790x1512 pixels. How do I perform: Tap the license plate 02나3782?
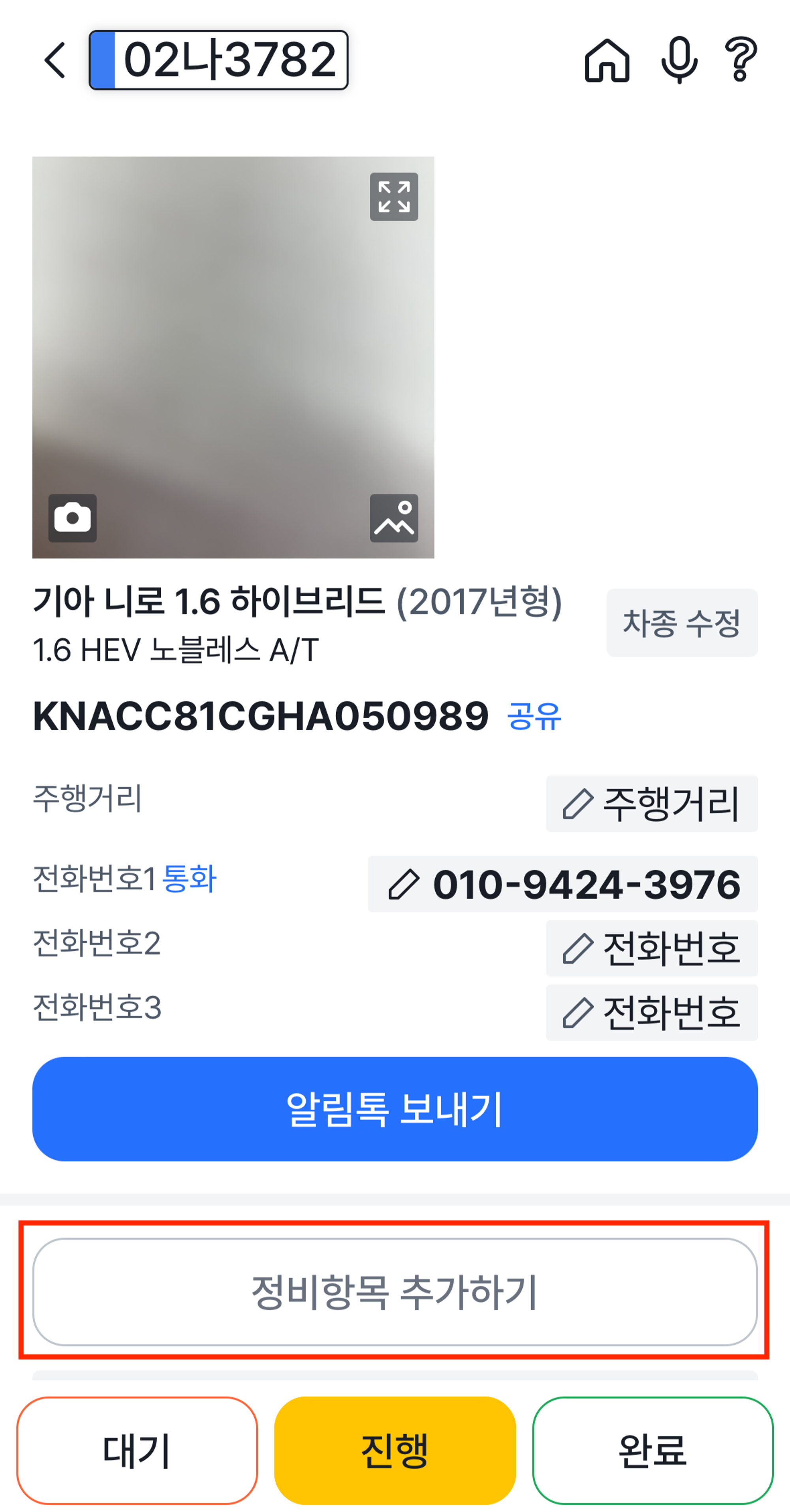(218, 60)
